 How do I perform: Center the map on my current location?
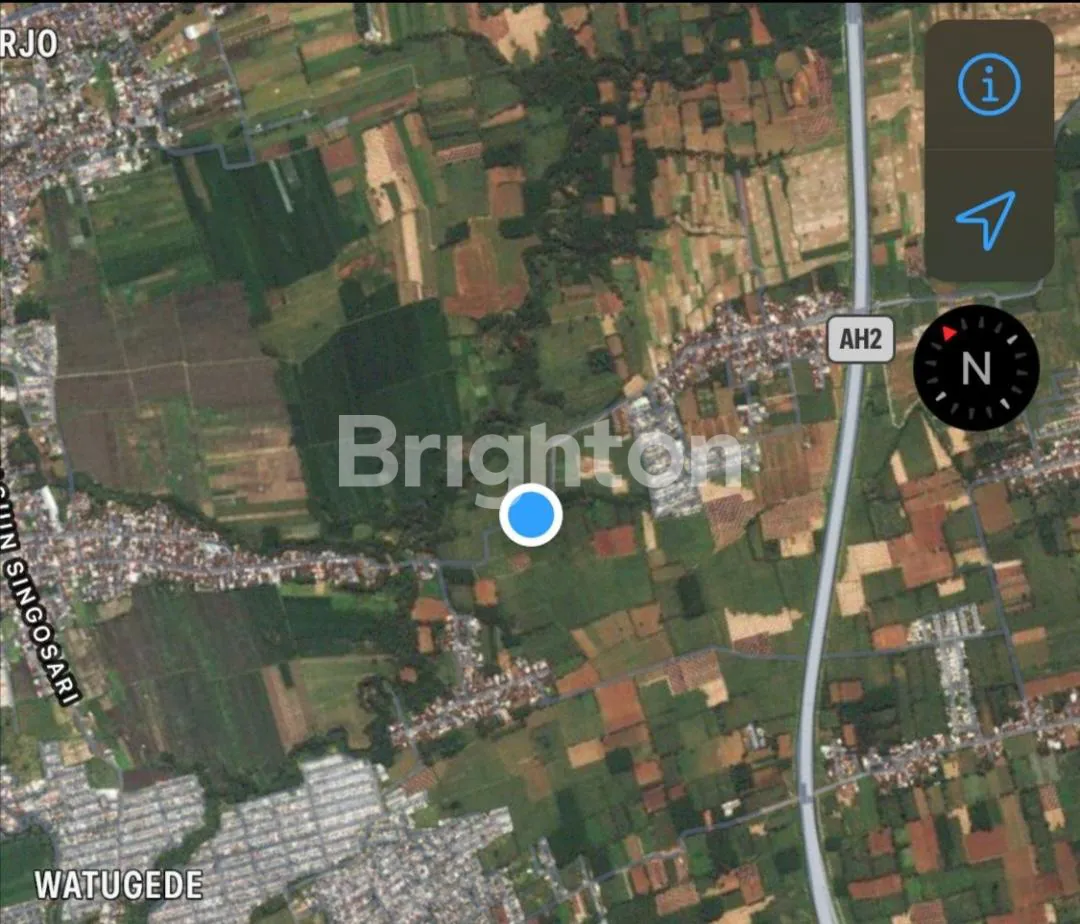[x=987, y=217]
